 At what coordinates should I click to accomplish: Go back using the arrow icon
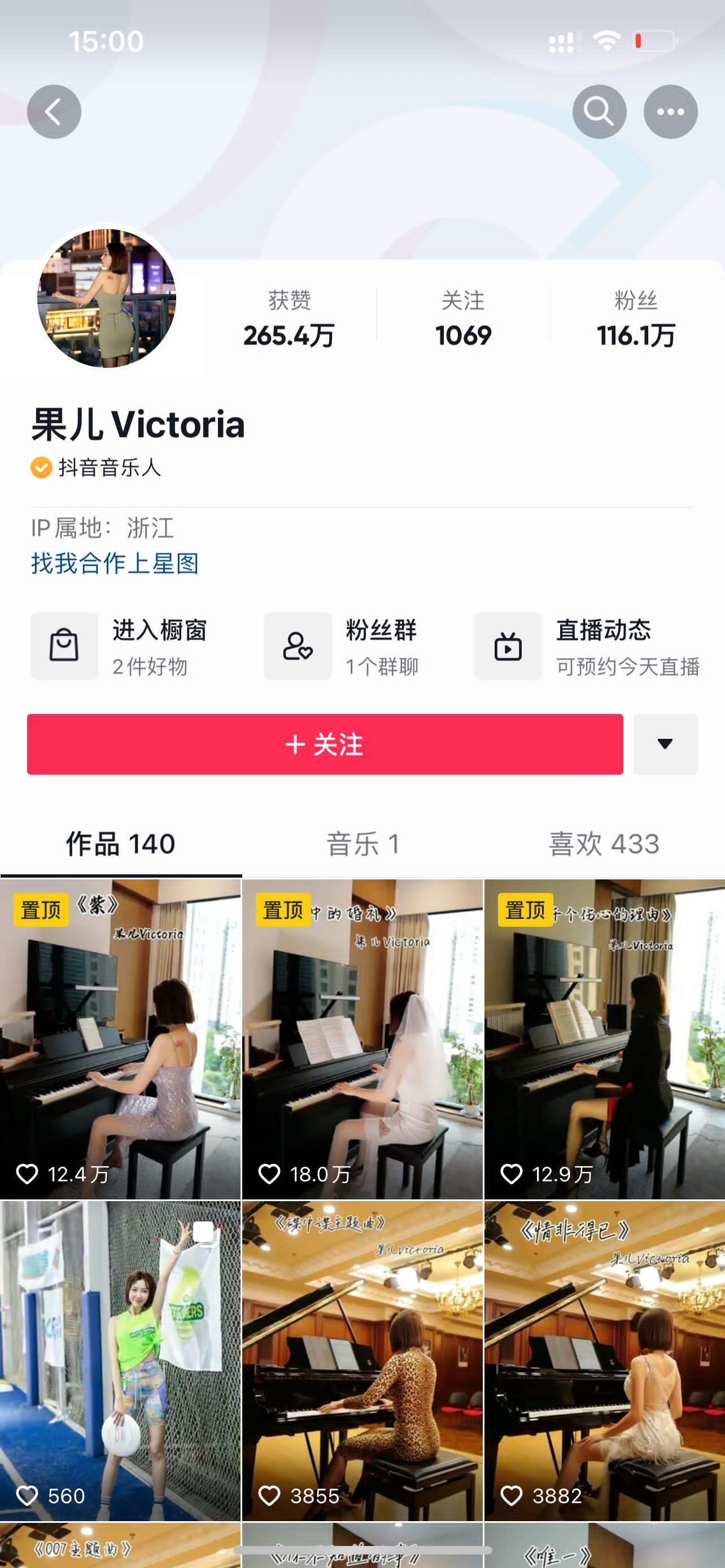click(54, 111)
